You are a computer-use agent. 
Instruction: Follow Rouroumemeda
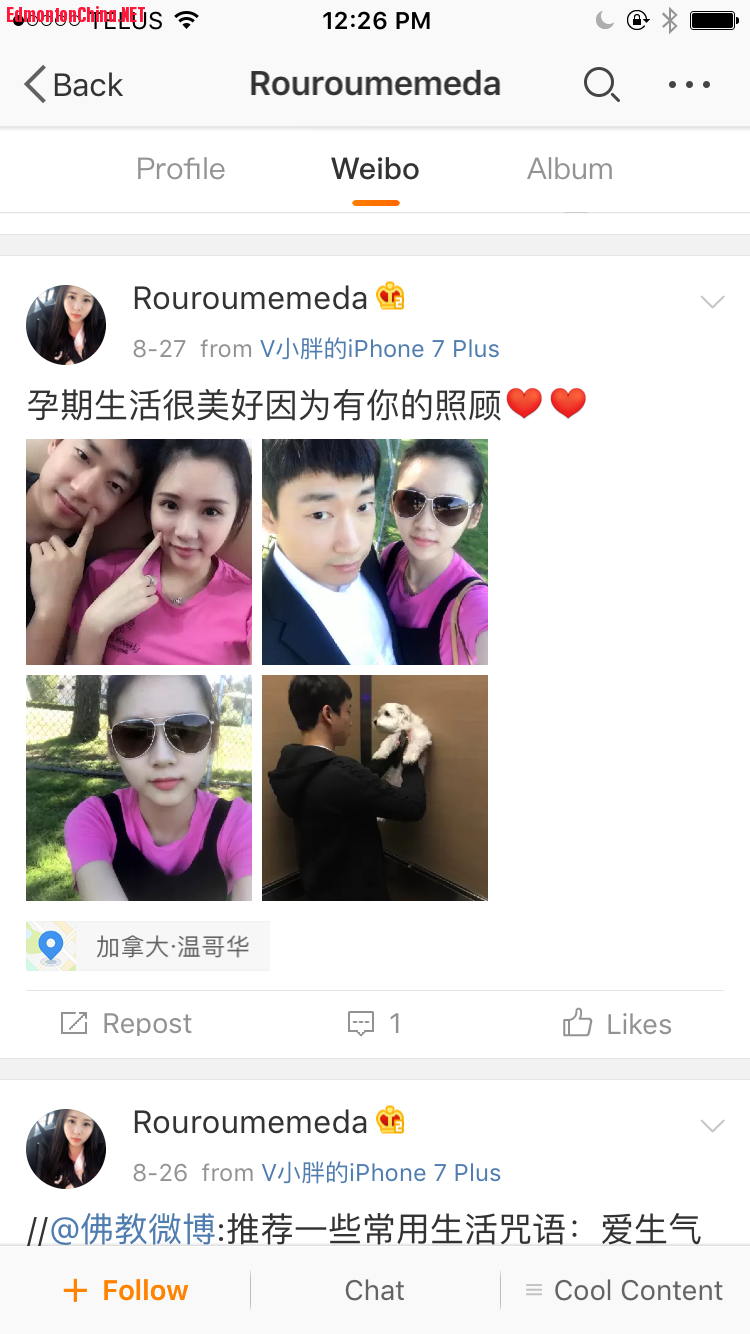tap(126, 1290)
